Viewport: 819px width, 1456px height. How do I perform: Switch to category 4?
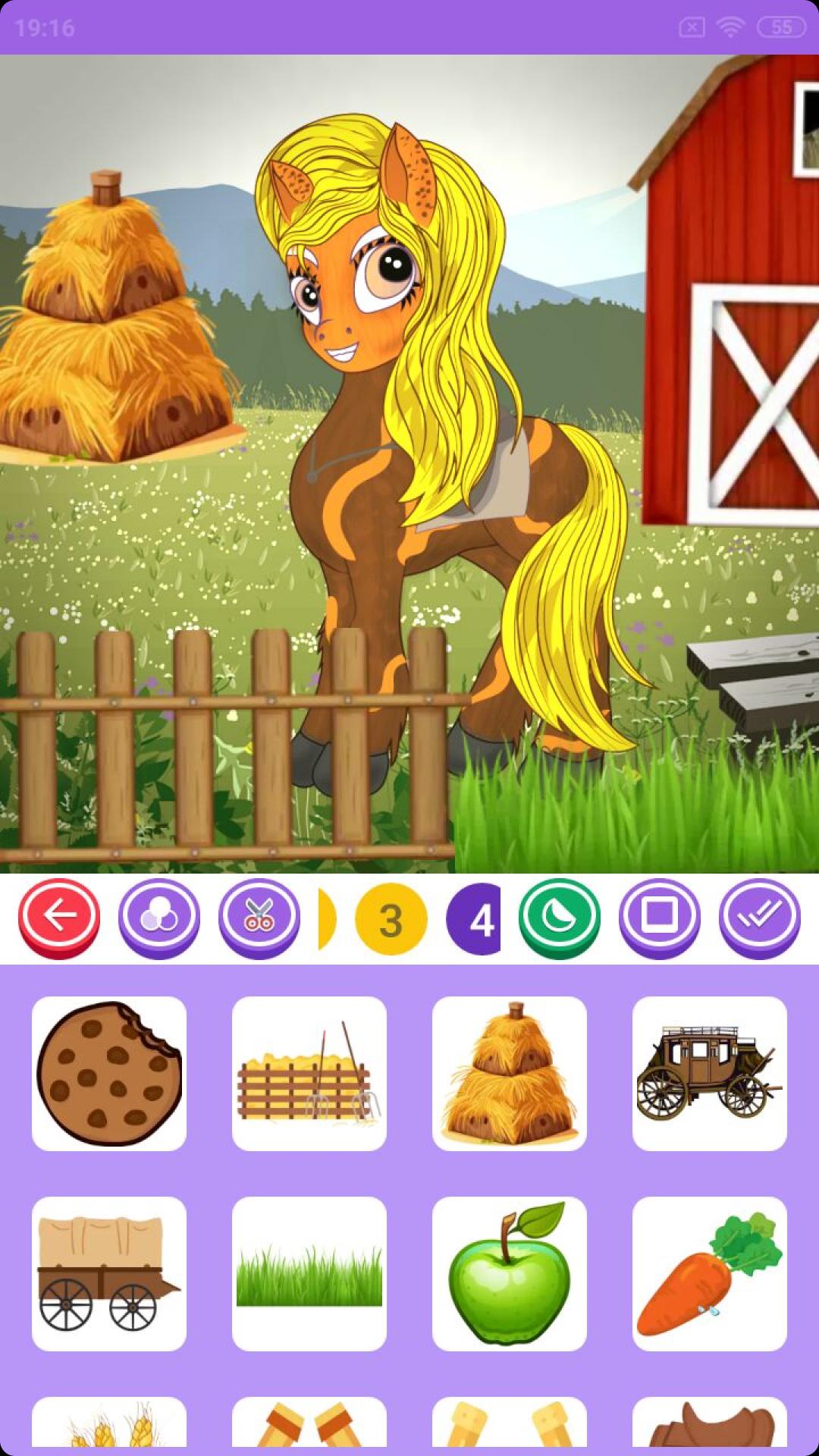pyautogui.click(x=476, y=919)
